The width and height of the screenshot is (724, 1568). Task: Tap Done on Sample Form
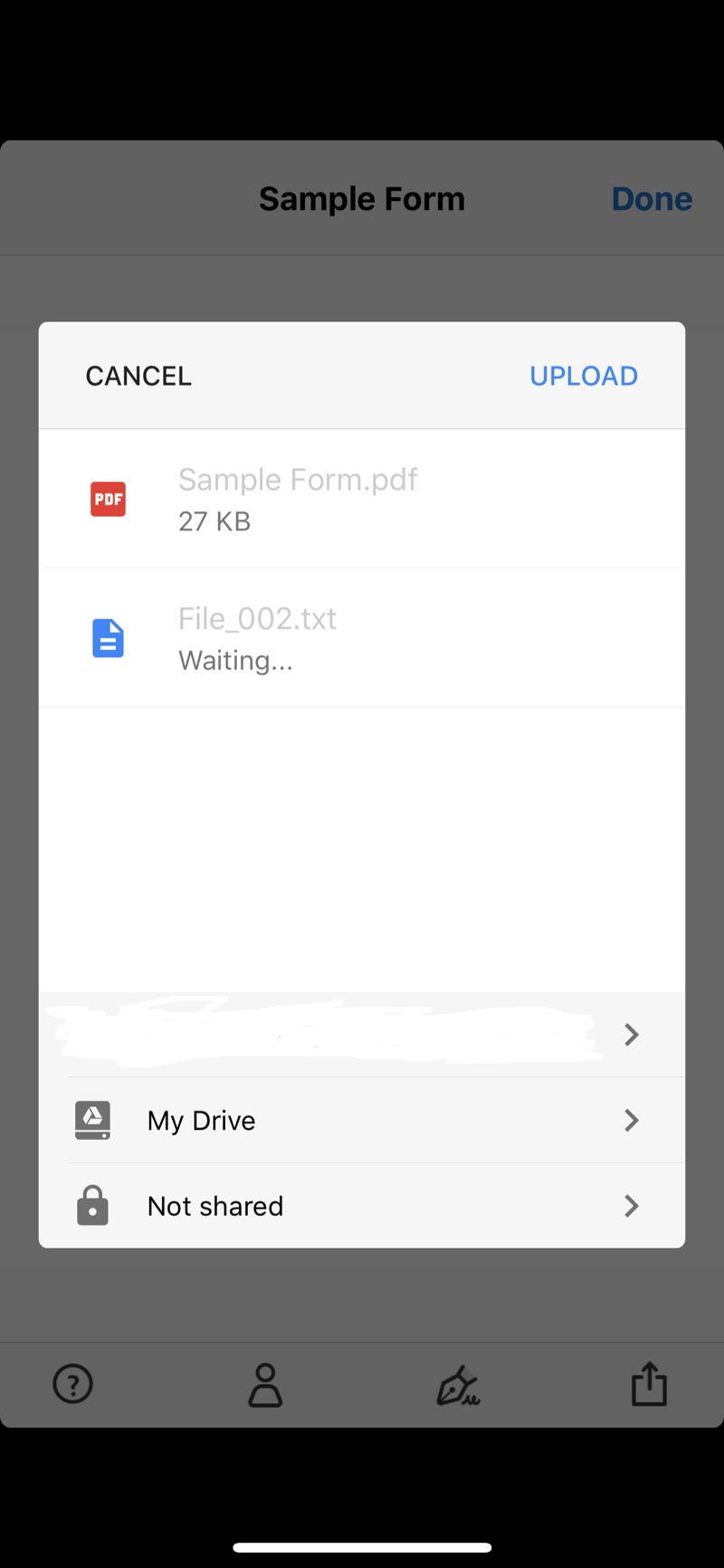pyautogui.click(x=652, y=199)
